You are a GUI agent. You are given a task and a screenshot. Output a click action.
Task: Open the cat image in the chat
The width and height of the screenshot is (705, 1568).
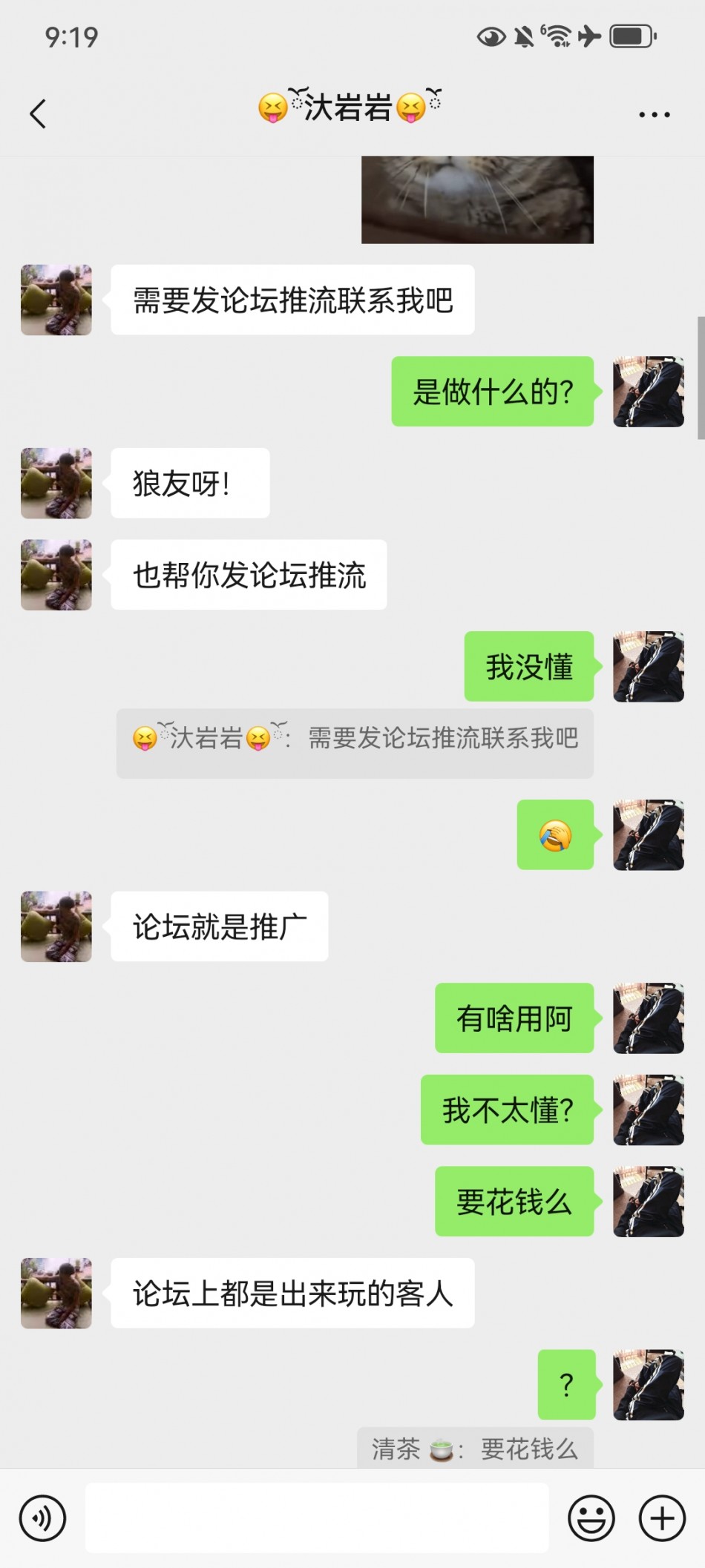click(477, 199)
